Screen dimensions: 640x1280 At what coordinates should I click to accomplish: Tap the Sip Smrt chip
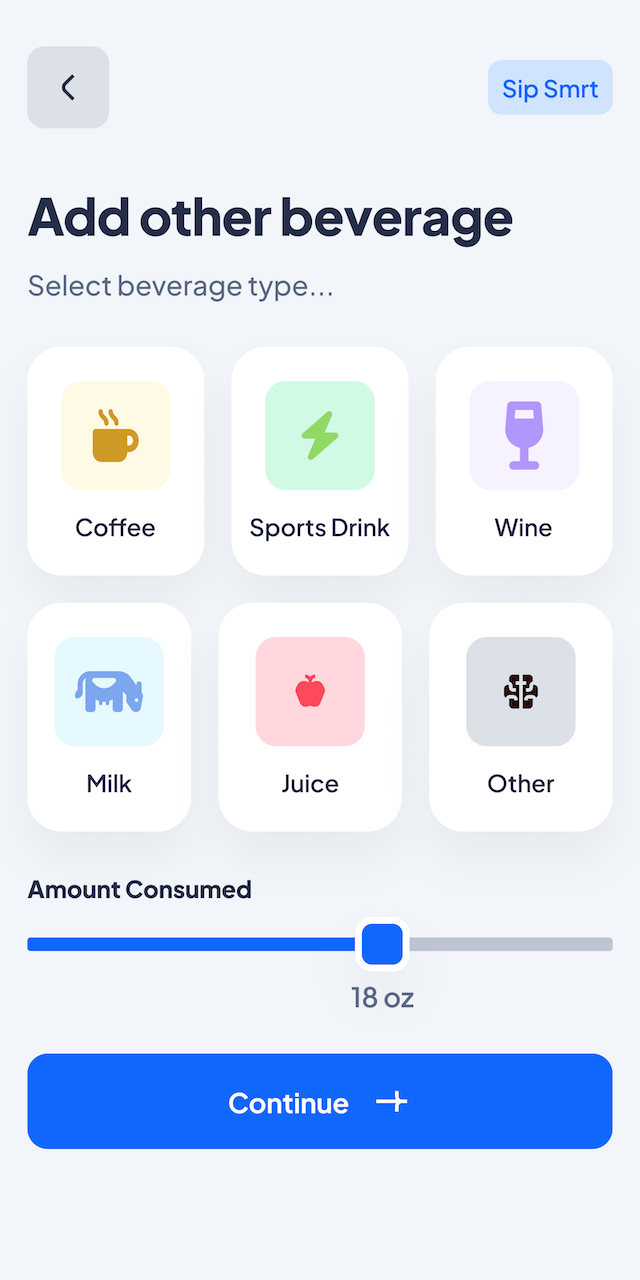click(x=550, y=88)
